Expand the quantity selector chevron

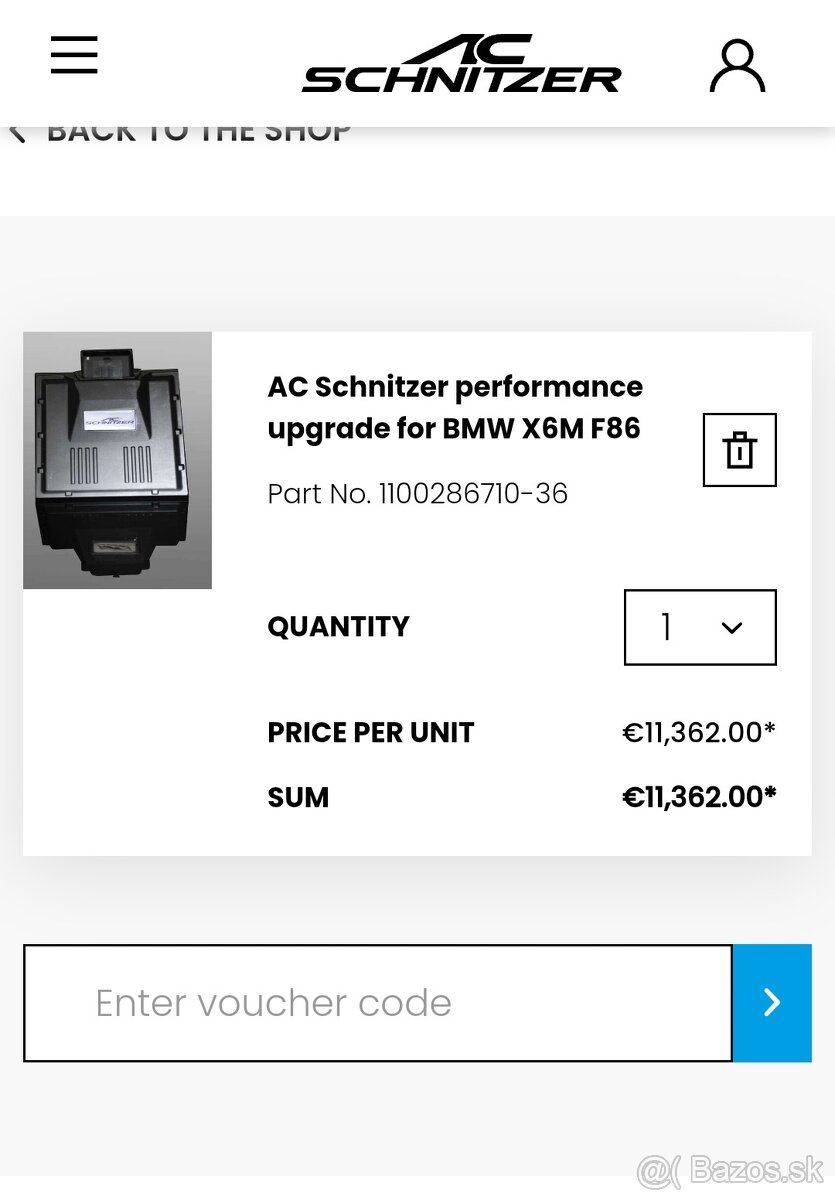coord(731,628)
